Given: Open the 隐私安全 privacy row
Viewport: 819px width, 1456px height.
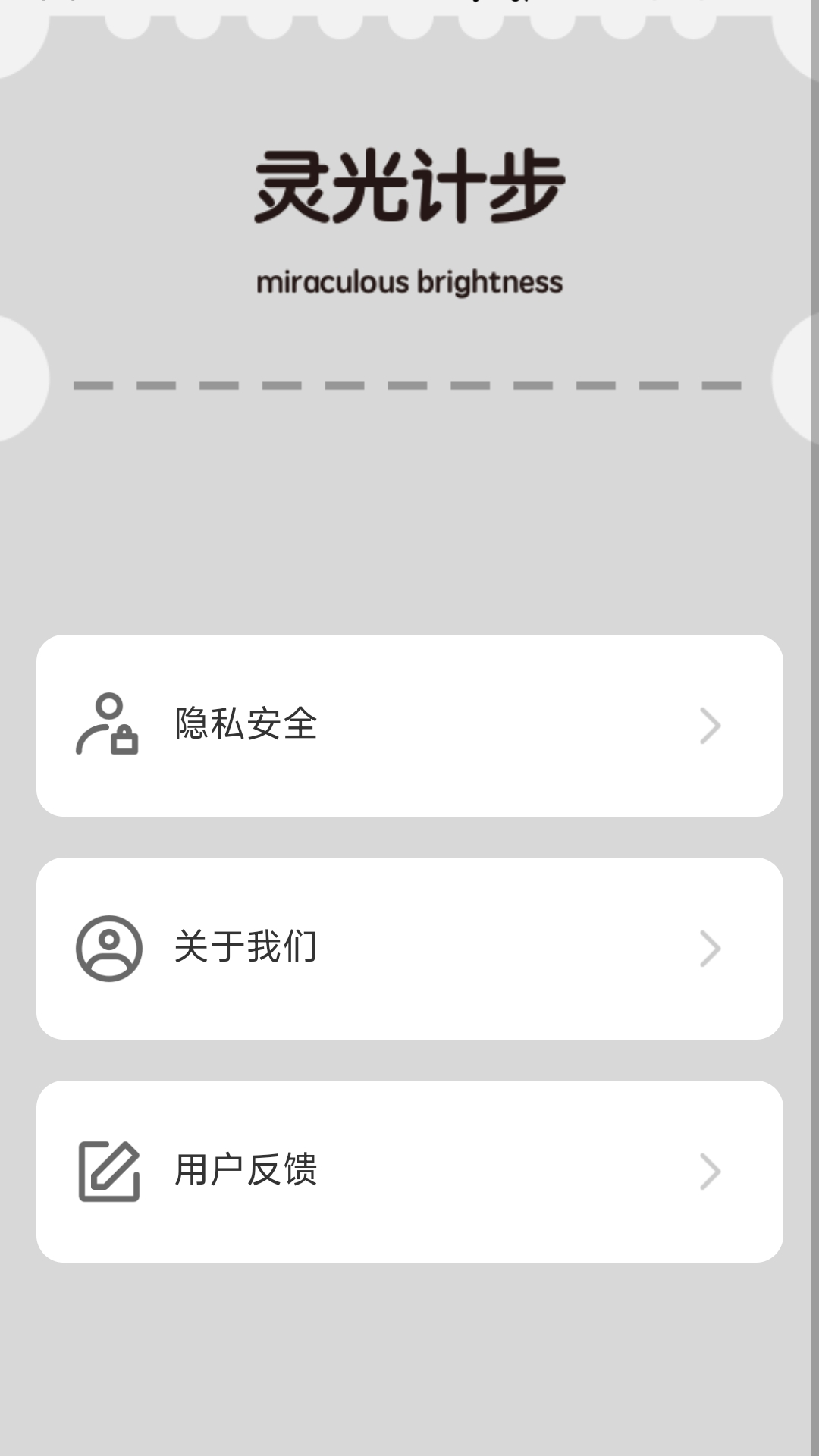Looking at the screenshot, I should [409, 726].
